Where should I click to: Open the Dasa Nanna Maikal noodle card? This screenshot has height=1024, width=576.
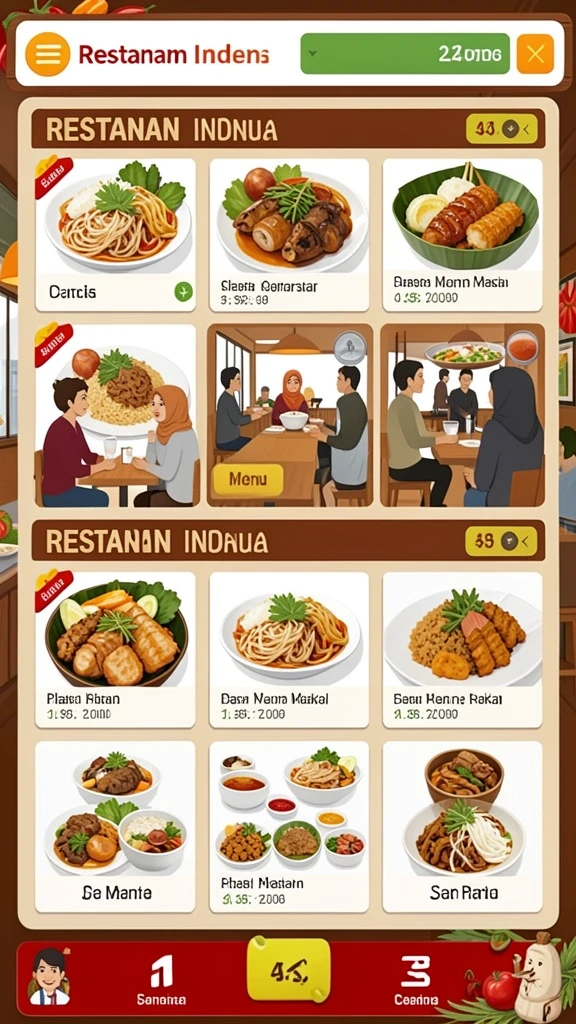coord(289,650)
